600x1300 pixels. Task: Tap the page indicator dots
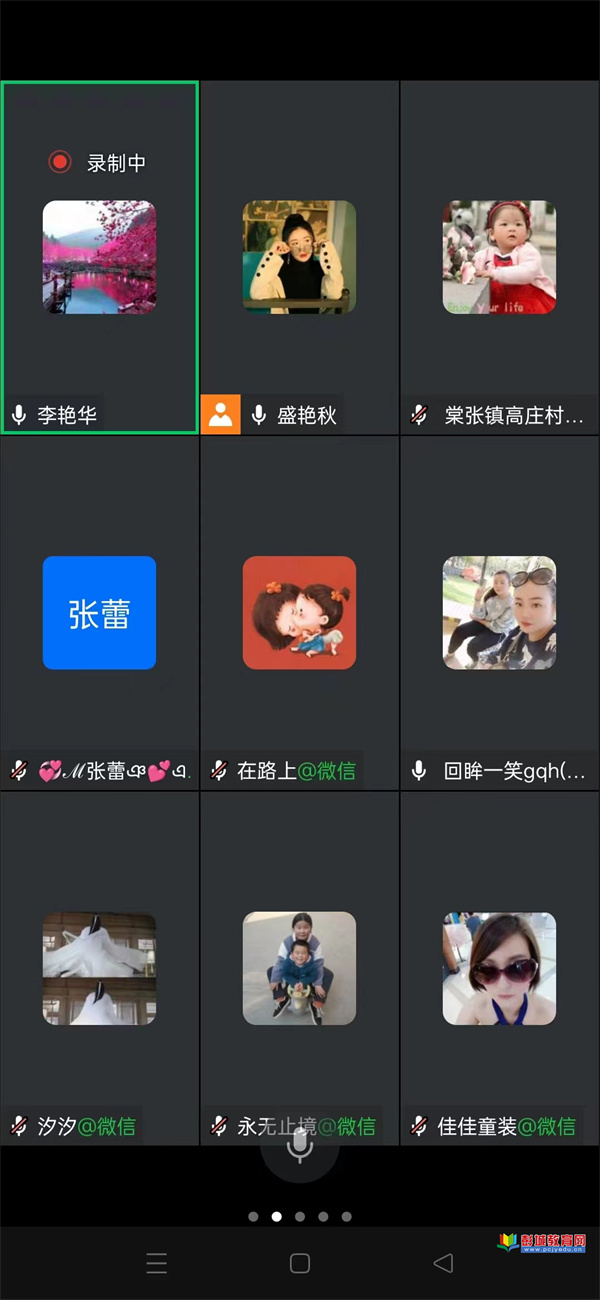tap(299, 1217)
